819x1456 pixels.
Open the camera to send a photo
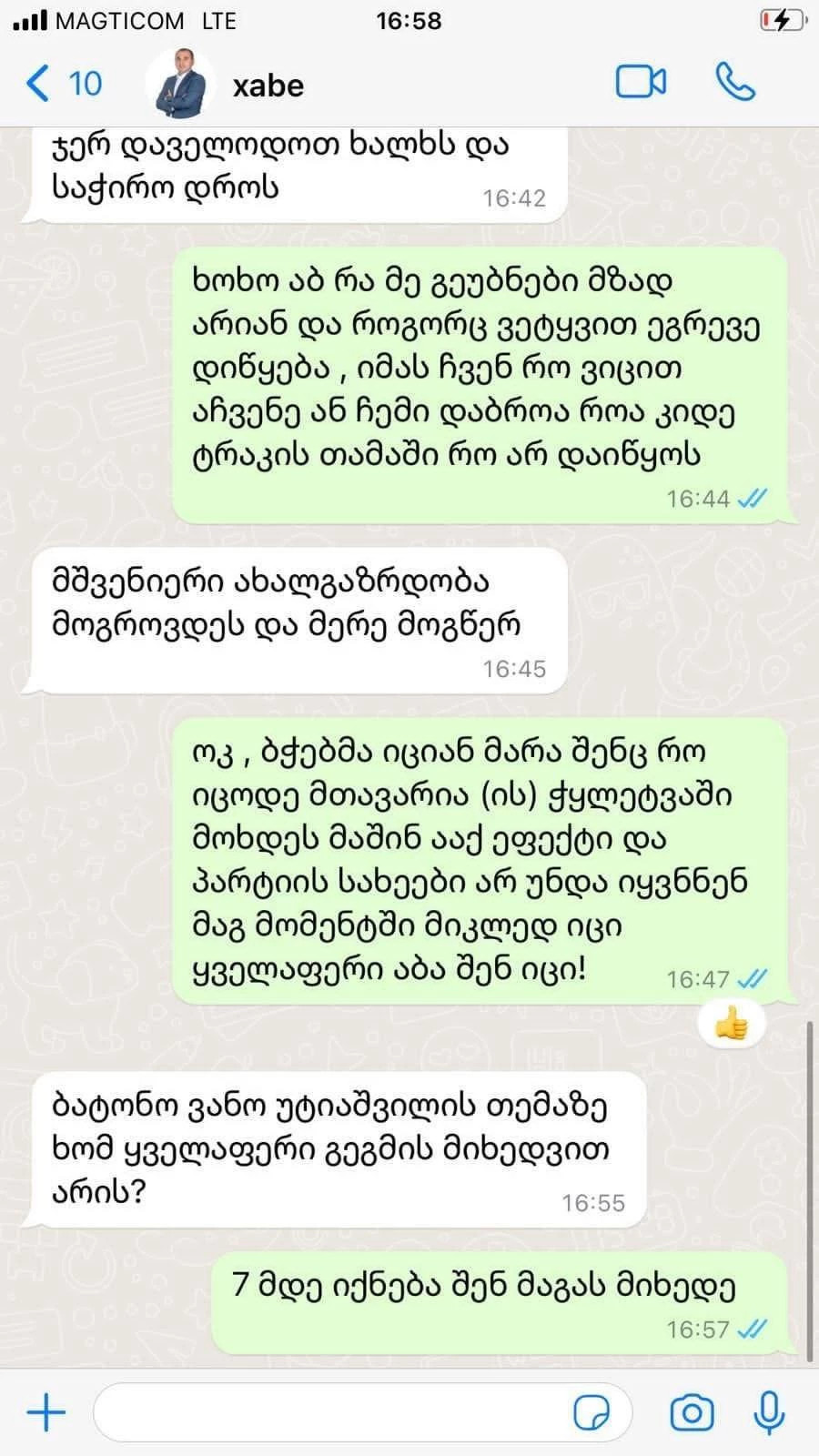(692, 1412)
